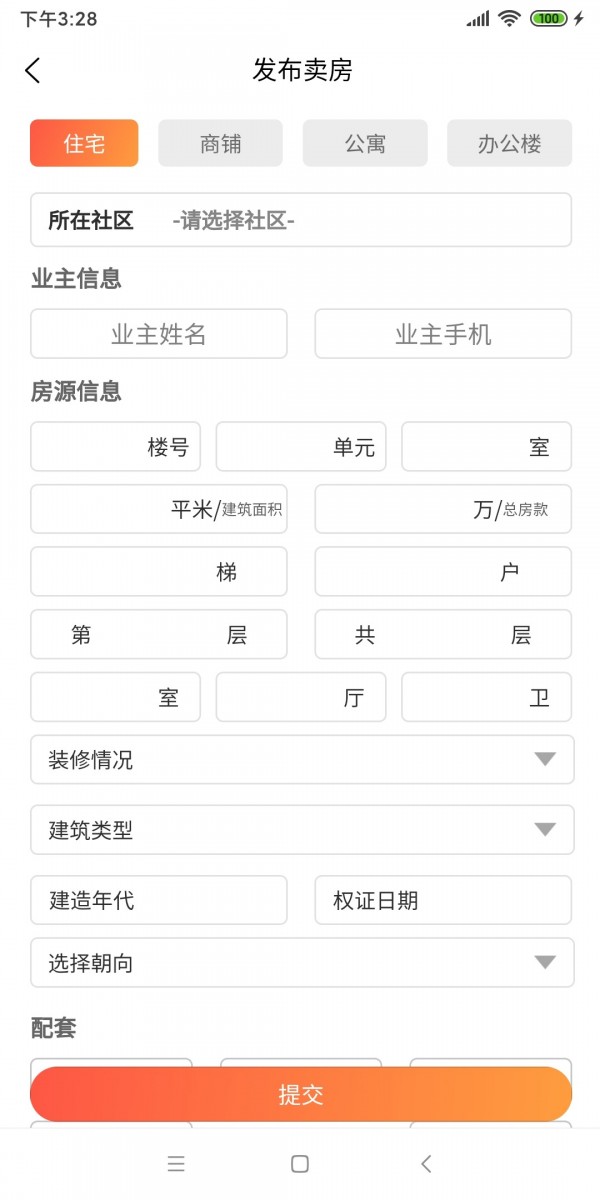Expand the 装修情况 dropdown

pos(302,760)
